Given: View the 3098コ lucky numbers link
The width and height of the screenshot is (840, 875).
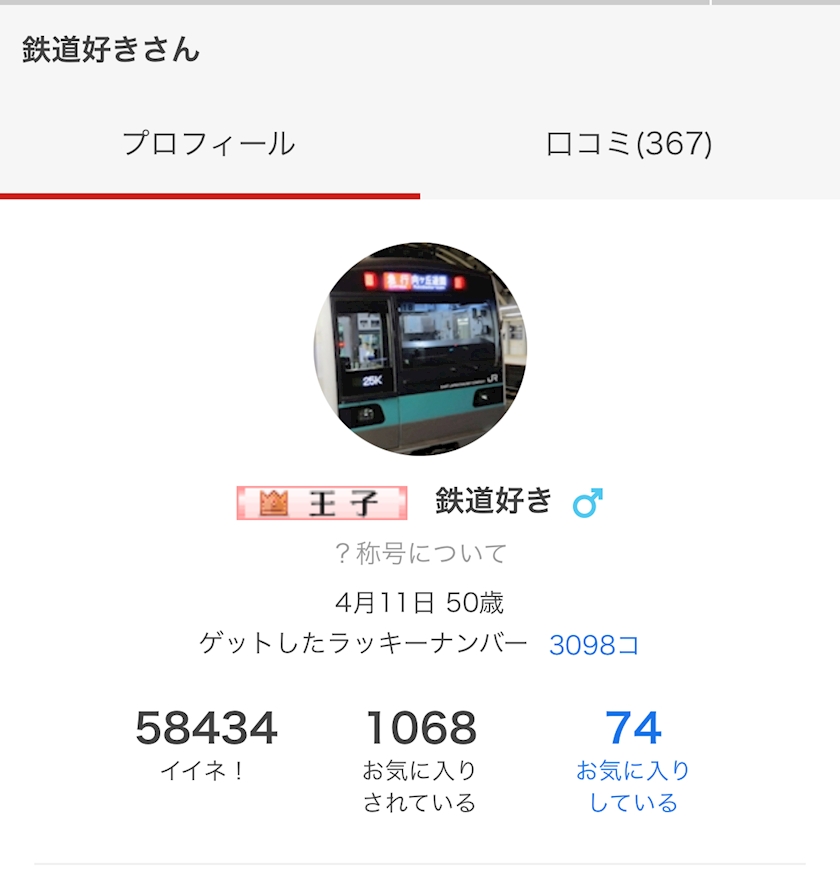Looking at the screenshot, I should pyautogui.click(x=594, y=645).
